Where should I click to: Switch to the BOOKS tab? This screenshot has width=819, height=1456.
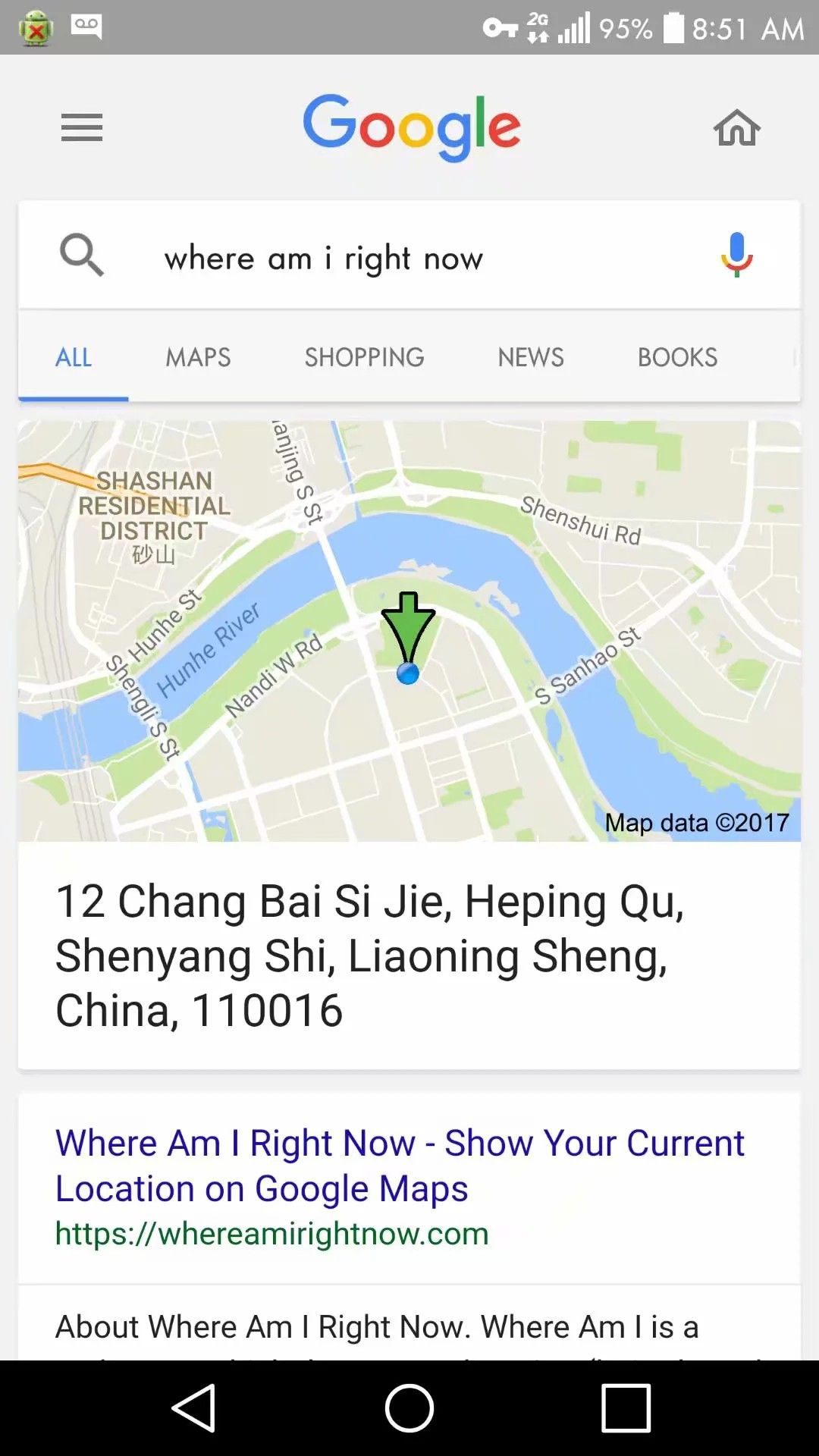pyautogui.click(x=677, y=357)
